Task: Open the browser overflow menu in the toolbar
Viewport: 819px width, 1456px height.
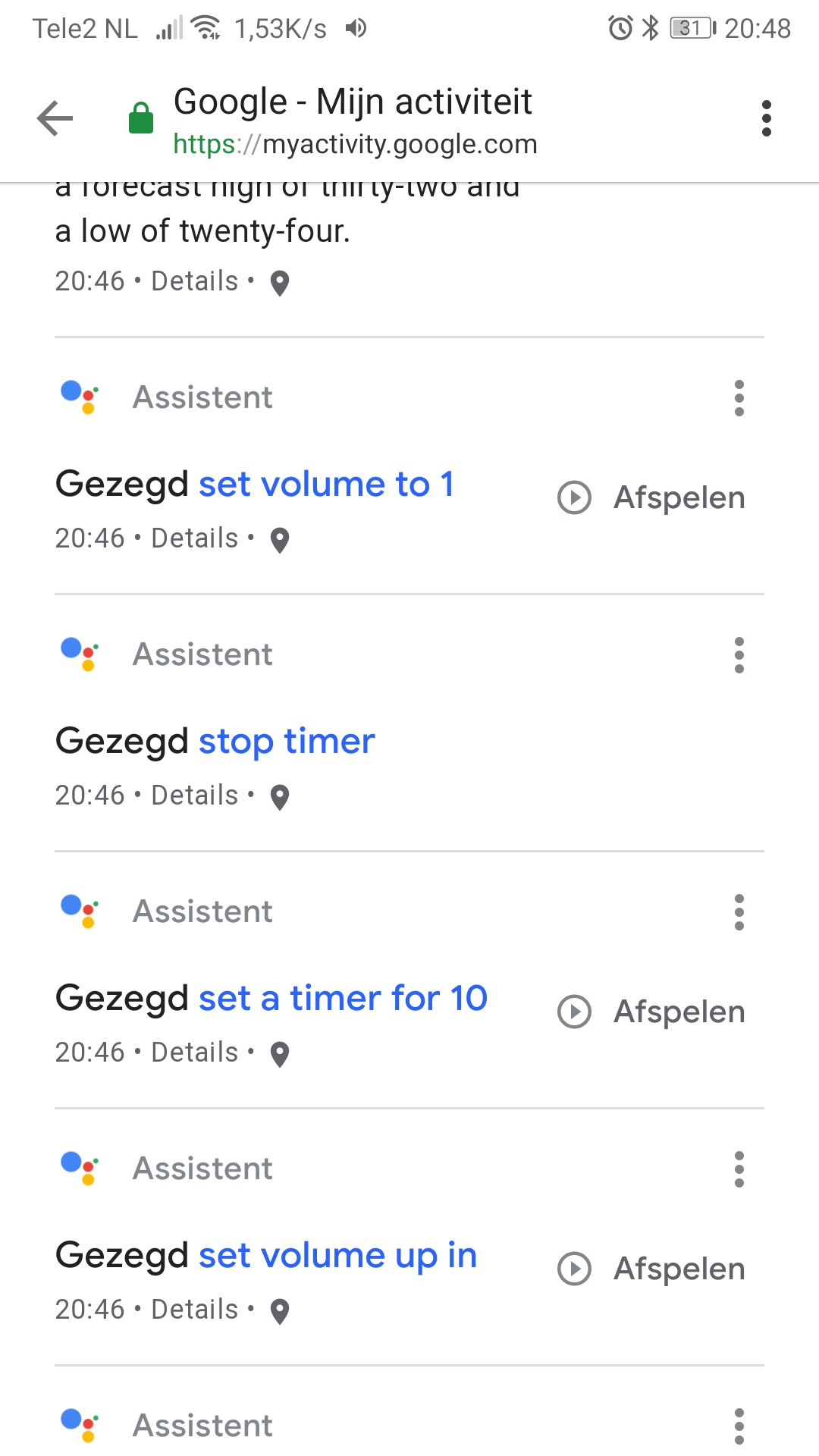Action: point(767,118)
